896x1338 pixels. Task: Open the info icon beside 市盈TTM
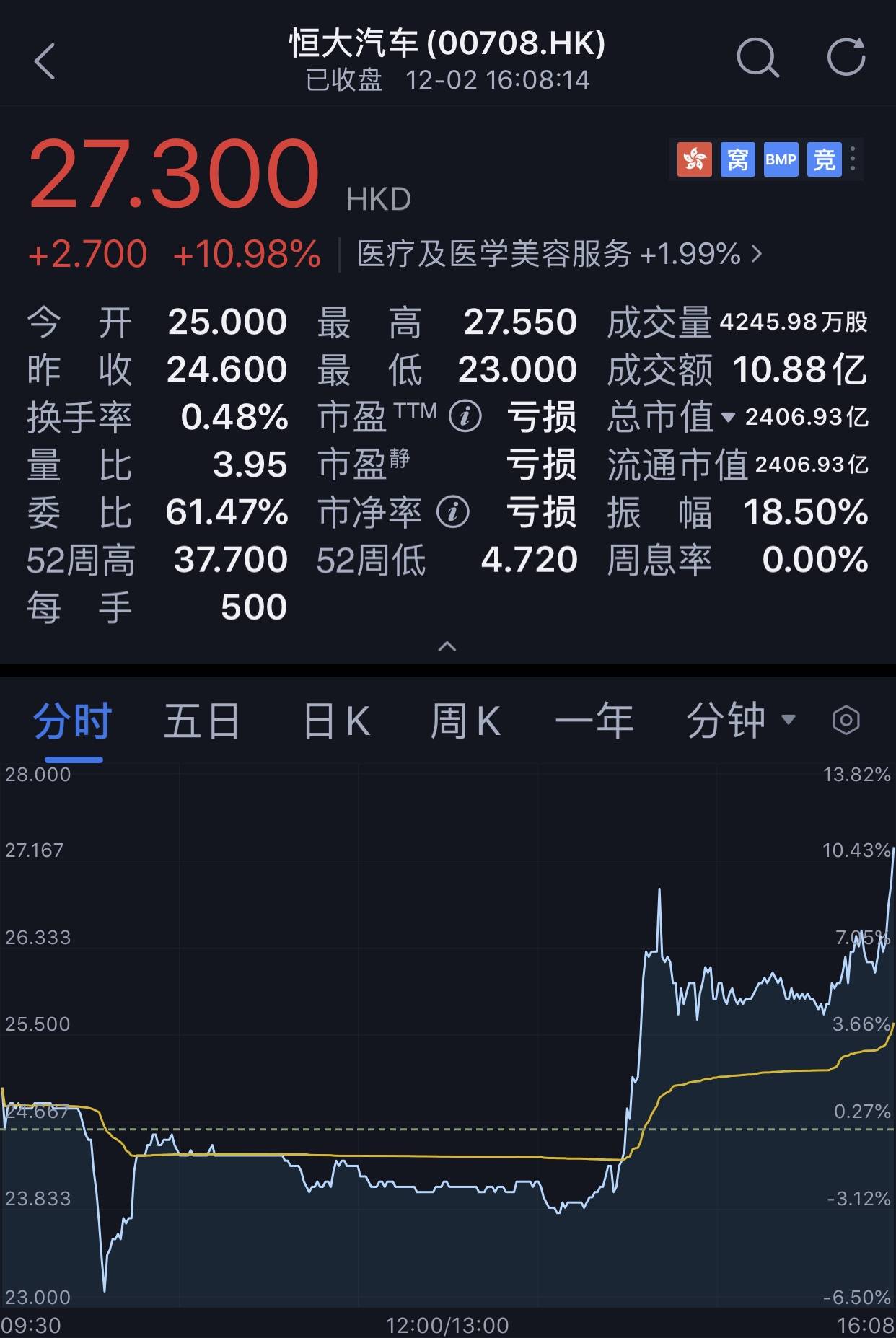click(465, 416)
